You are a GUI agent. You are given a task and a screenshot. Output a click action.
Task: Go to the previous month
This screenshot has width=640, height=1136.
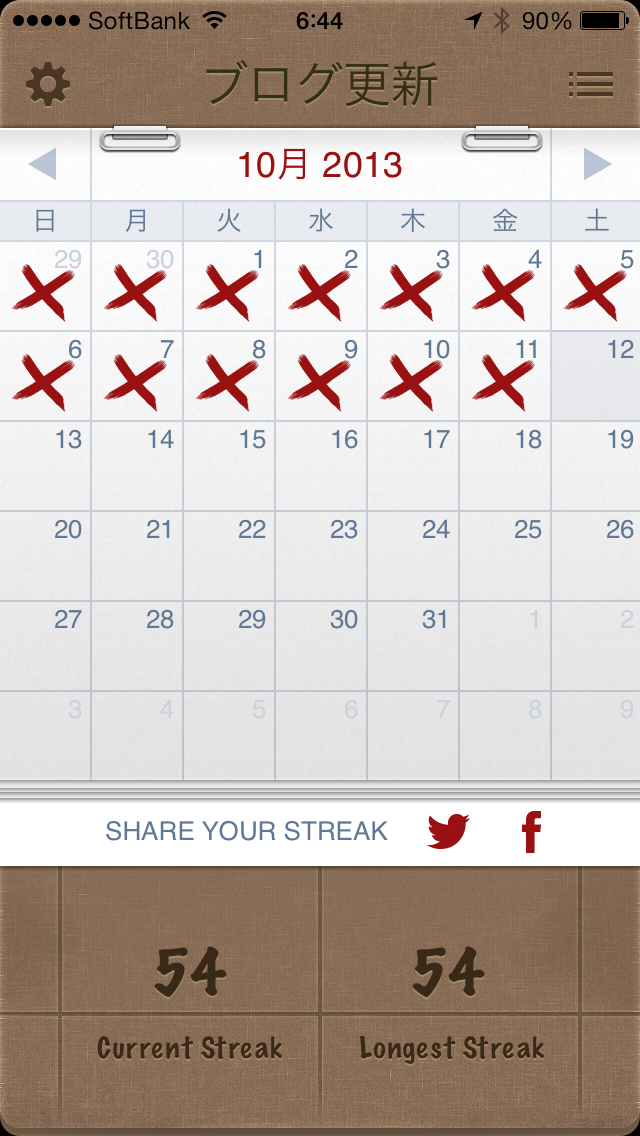click(43, 165)
